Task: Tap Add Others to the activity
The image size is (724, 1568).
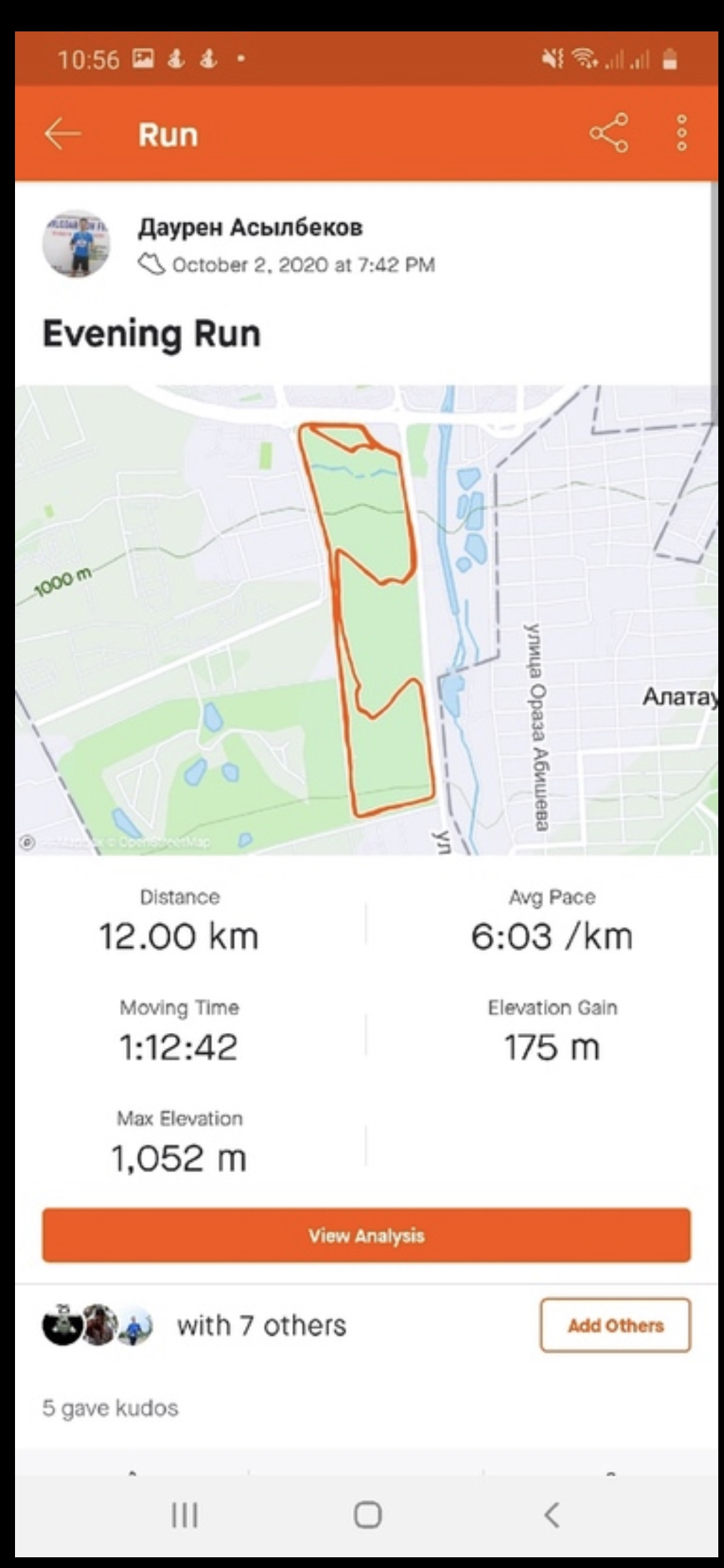Action: click(615, 1325)
